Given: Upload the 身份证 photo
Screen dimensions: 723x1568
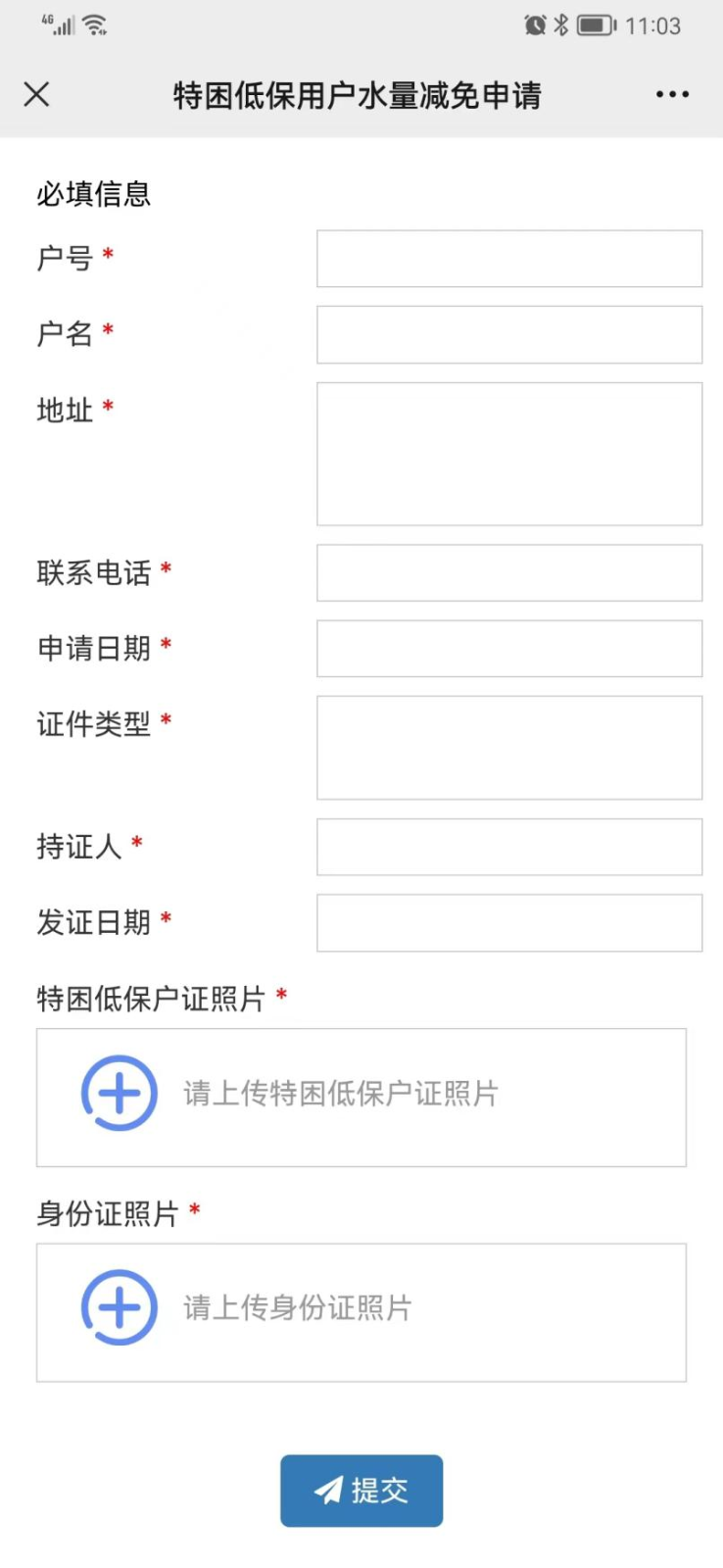Looking at the screenshot, I should coord(361,1313).
